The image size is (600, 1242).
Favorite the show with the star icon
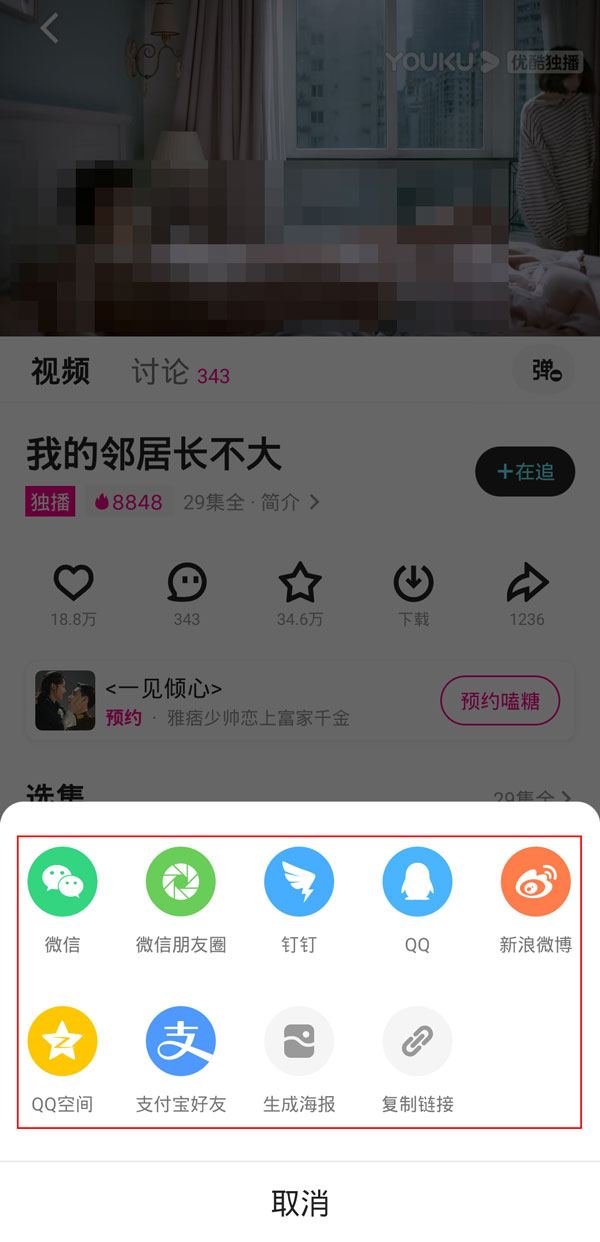(x=300, y=583)
